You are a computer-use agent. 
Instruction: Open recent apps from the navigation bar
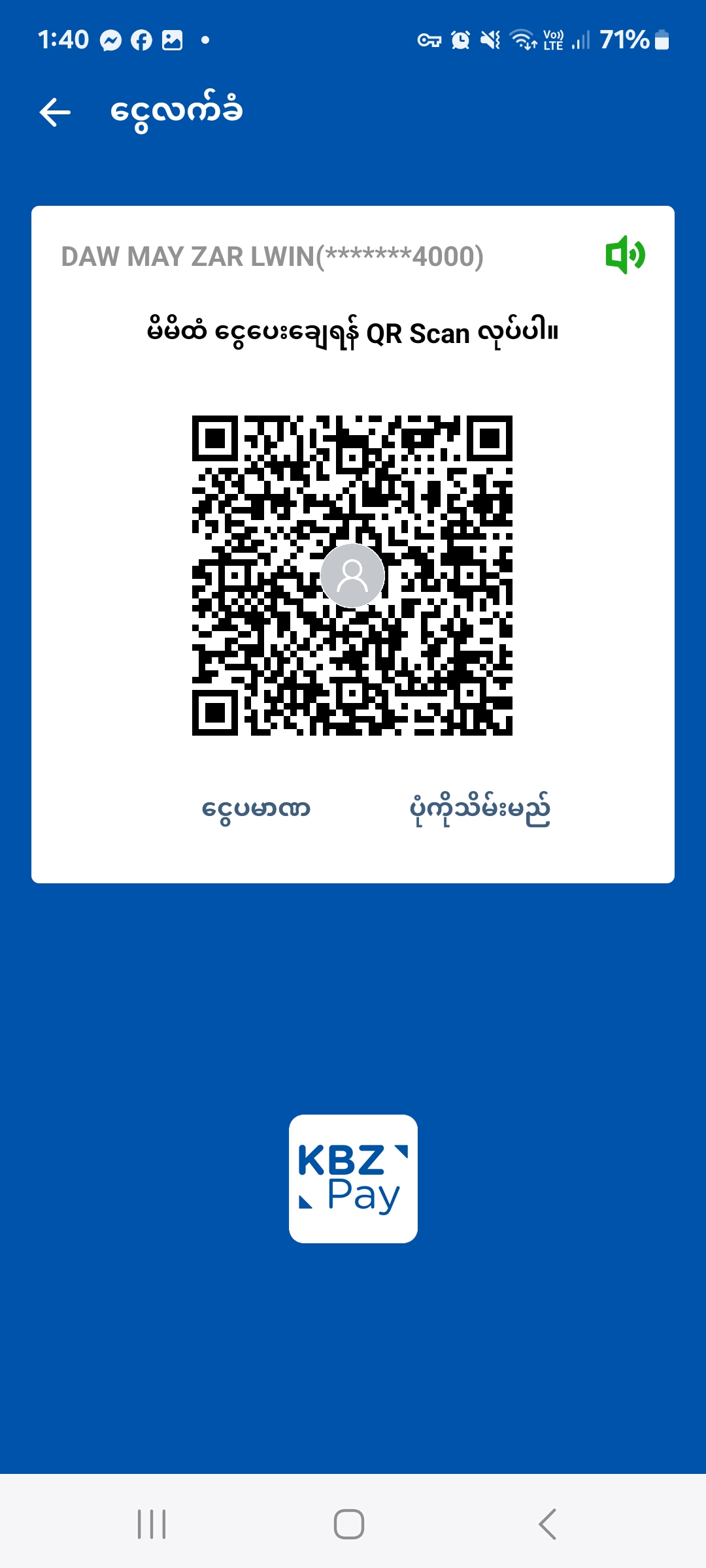152,1524
